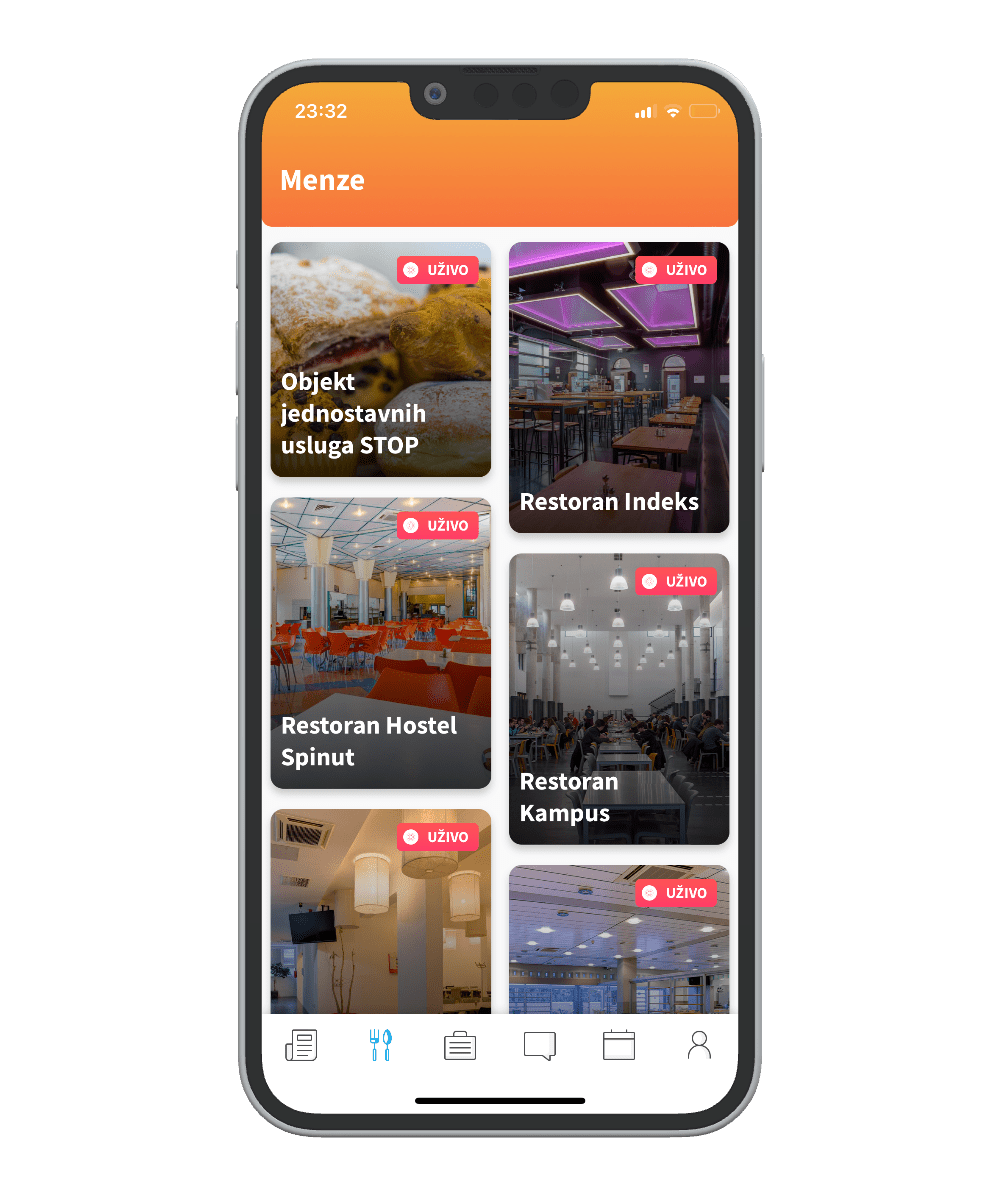
Task: Switch to the calendar tab
Action: click(619, 1046)
